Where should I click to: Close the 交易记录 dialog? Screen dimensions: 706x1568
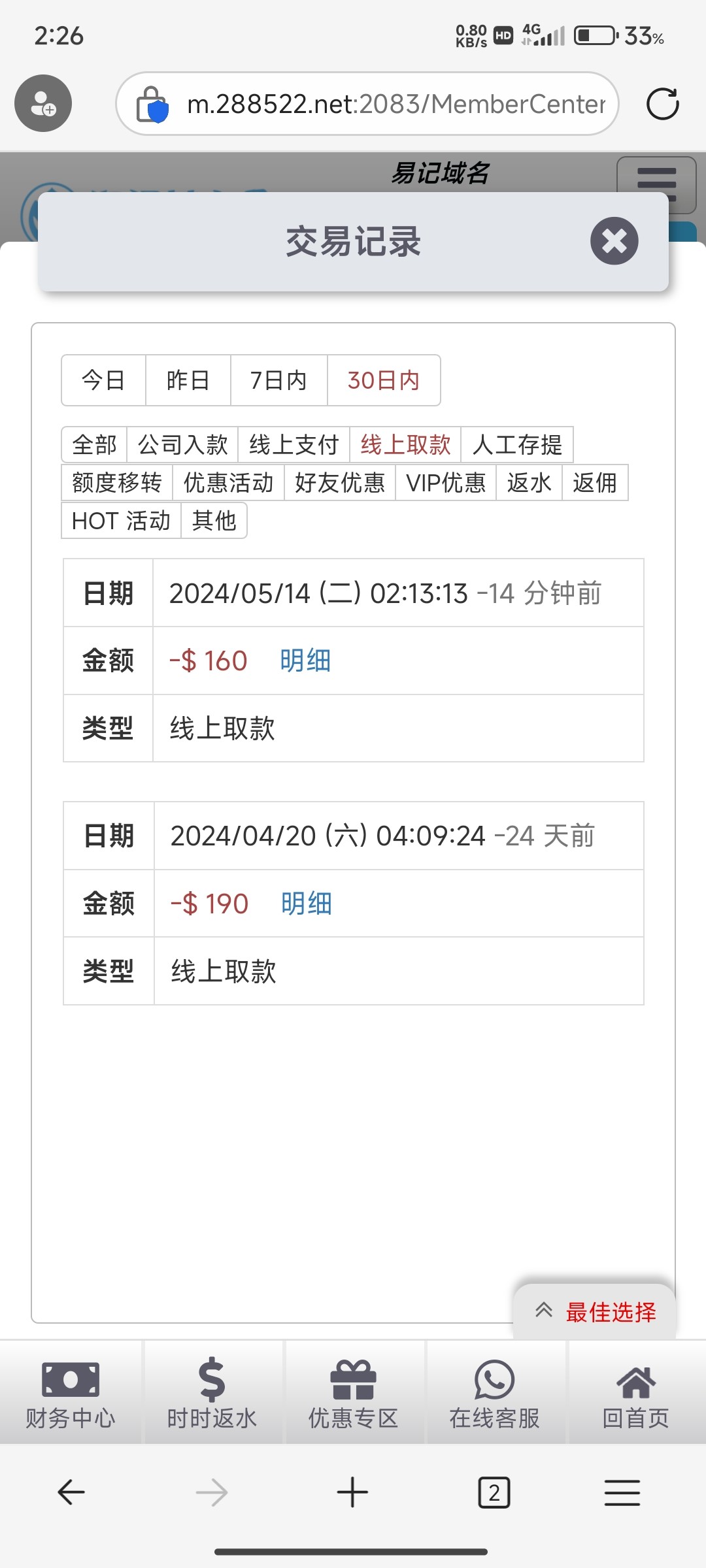614,240
